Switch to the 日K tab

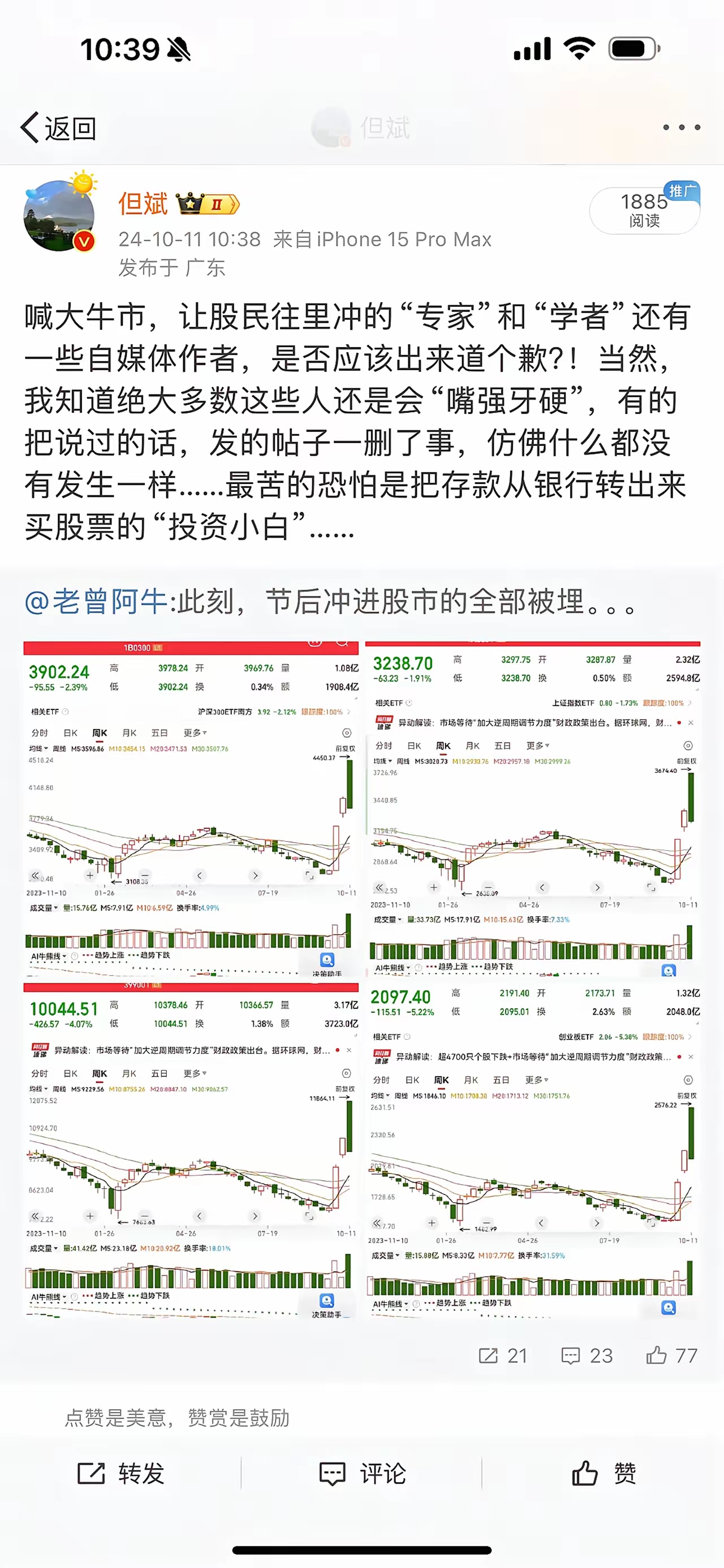coord(71,733)
